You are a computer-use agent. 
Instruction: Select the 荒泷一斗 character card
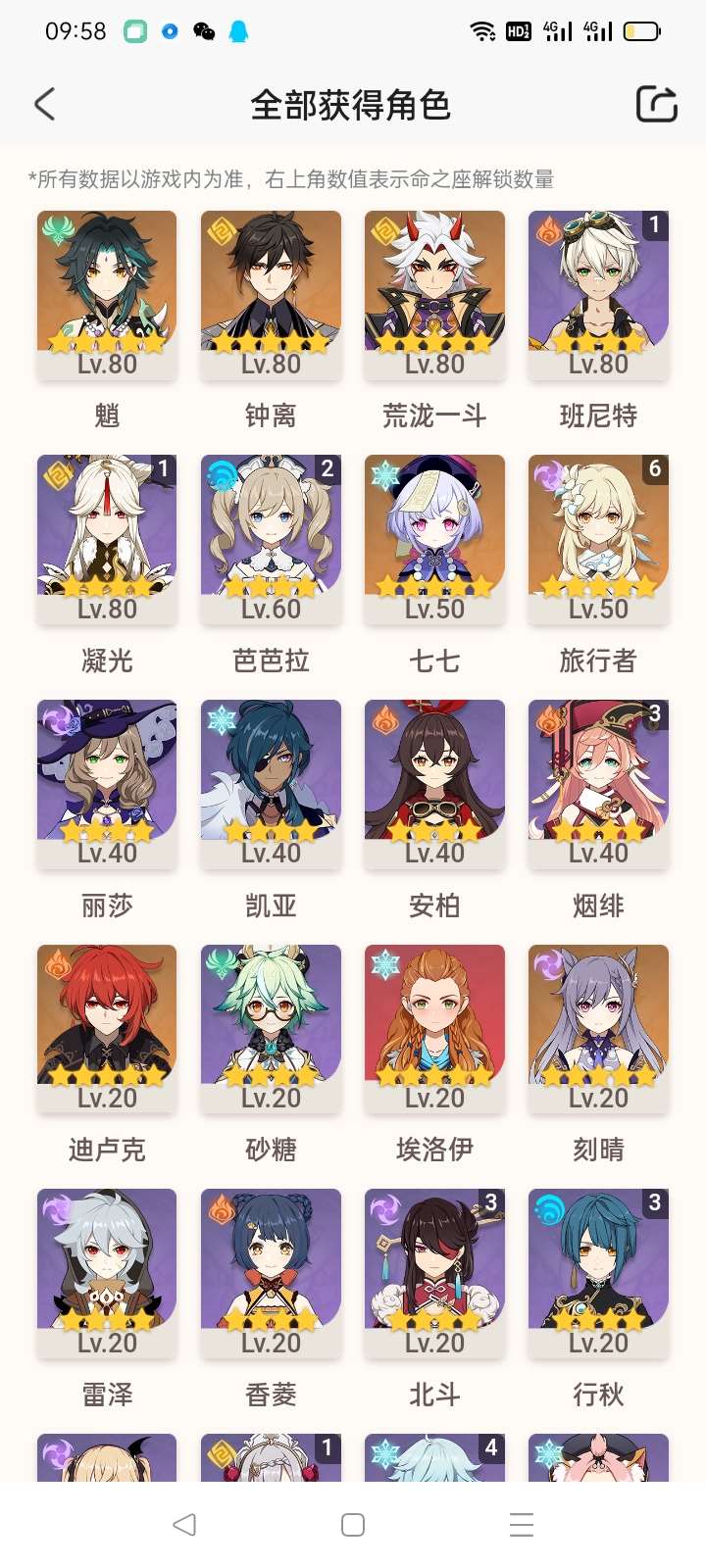434,294
